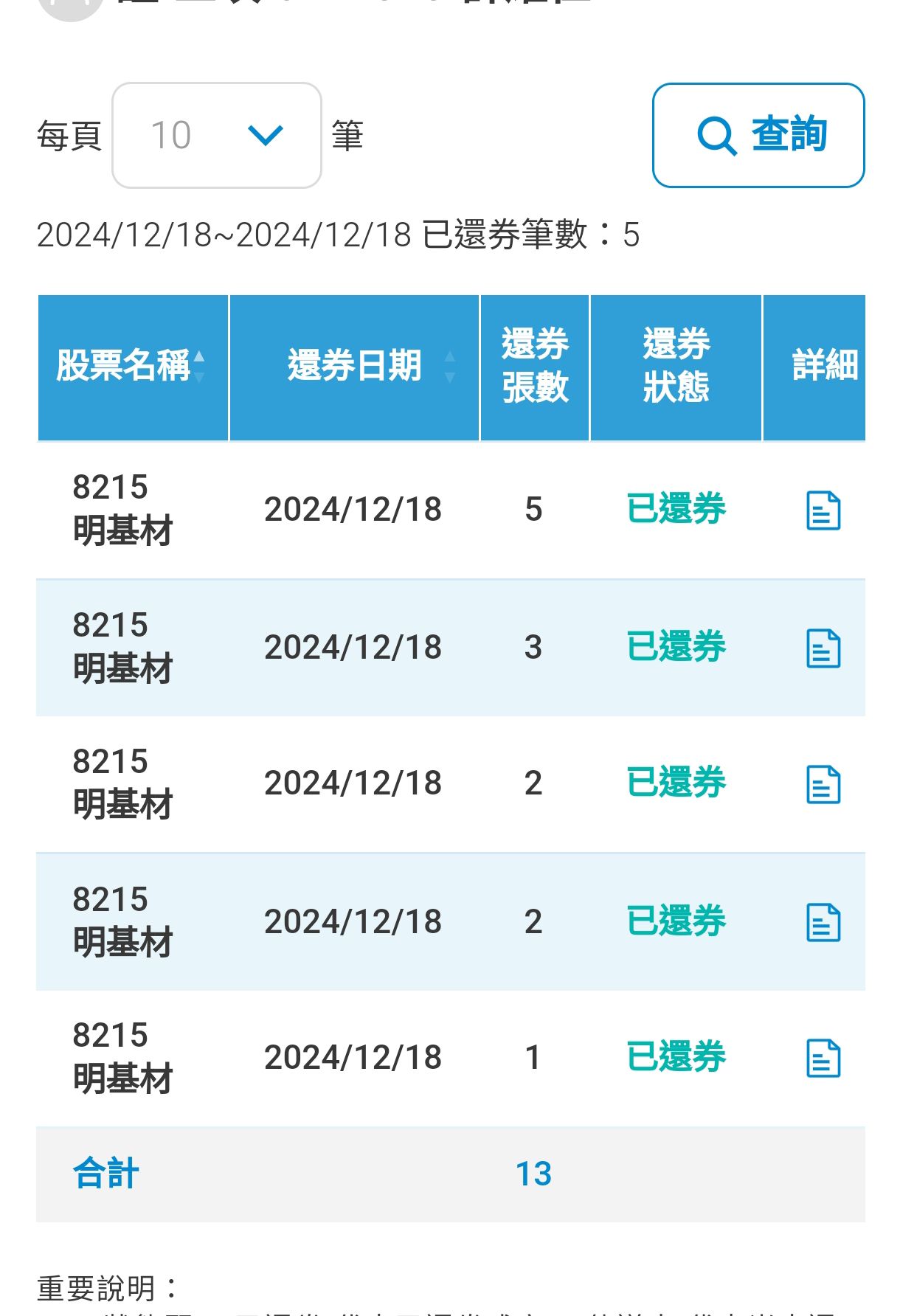Open details for the 3-share 明基材 return
Screen dimensions: 900x1316
point(823,648)
